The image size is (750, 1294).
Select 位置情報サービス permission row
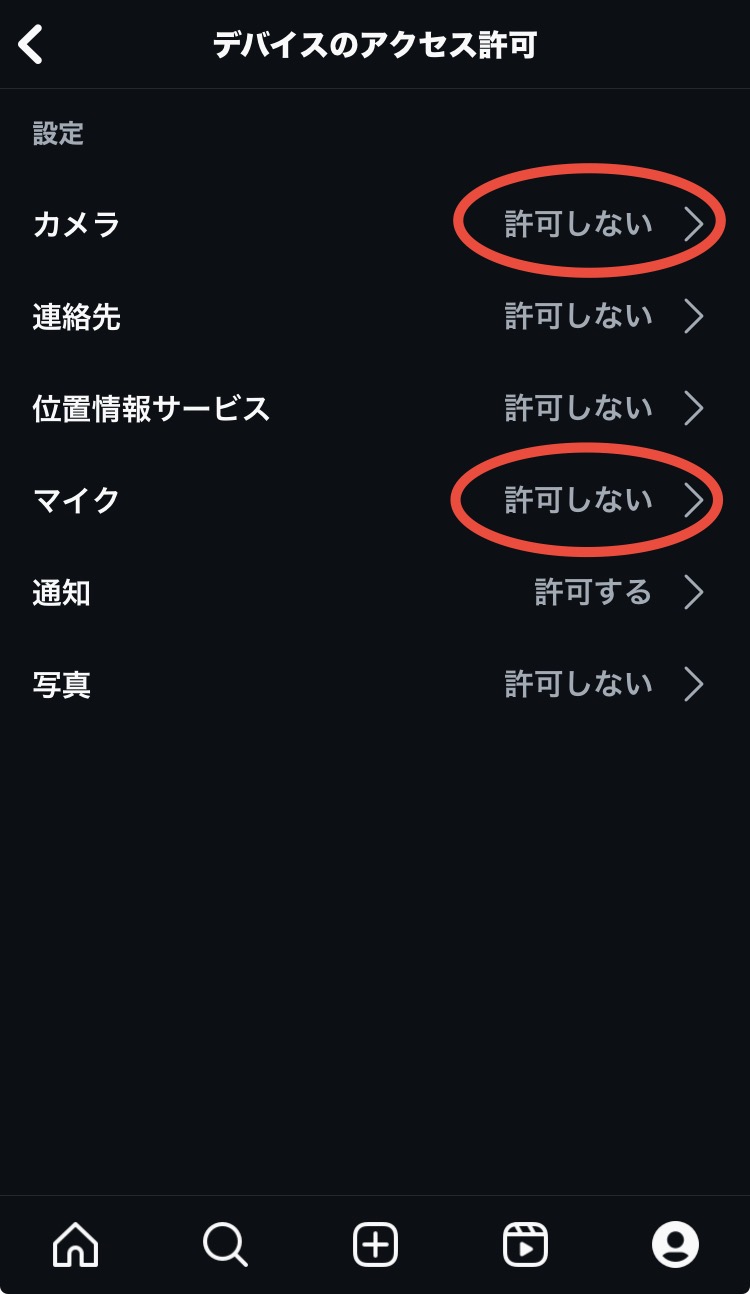[375, 408]
